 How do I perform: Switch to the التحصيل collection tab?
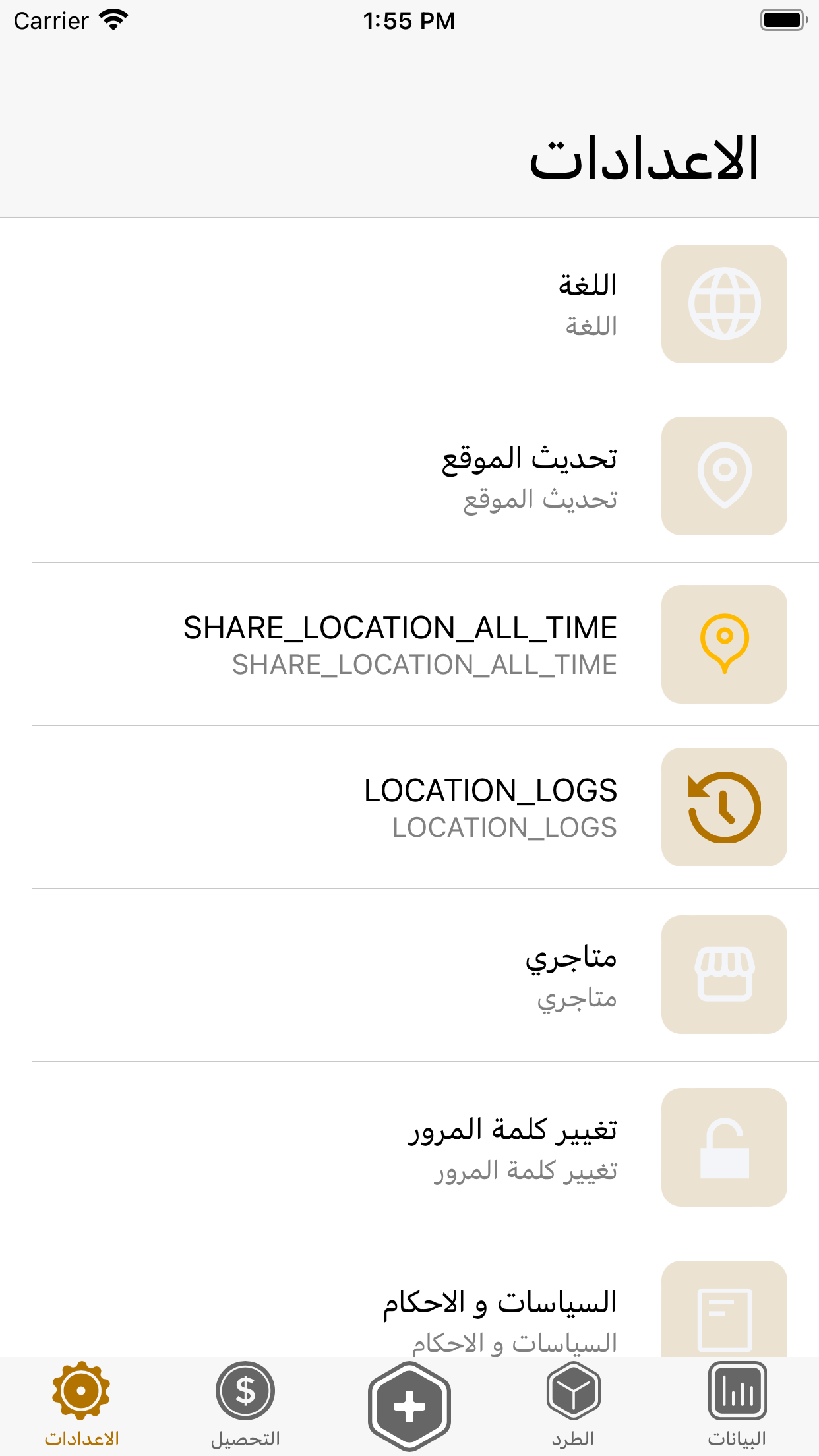click(x=245, y=1405)
